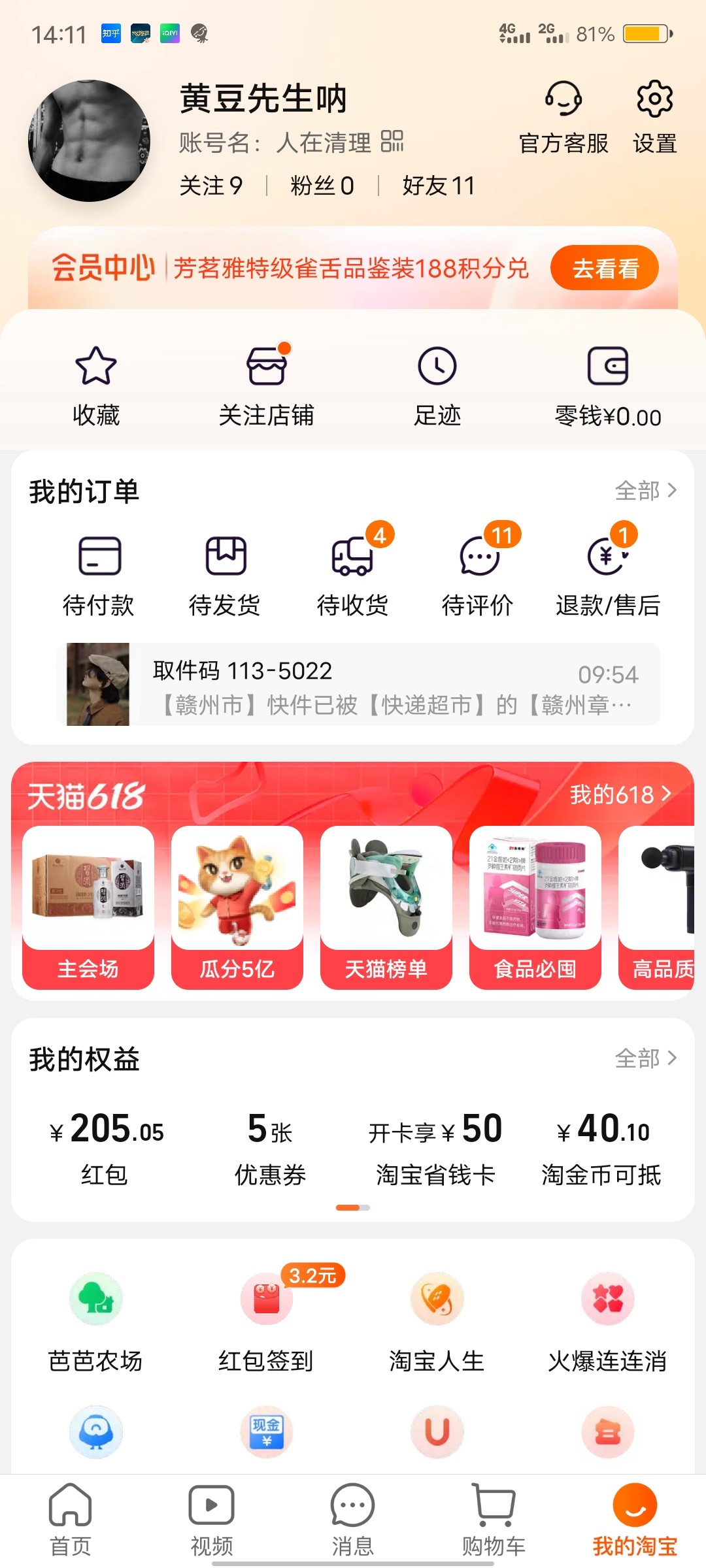View 足迹 browsing history
Viewport: 706px width, 1568px height.
pyautogui.click(x=437, y=385)
